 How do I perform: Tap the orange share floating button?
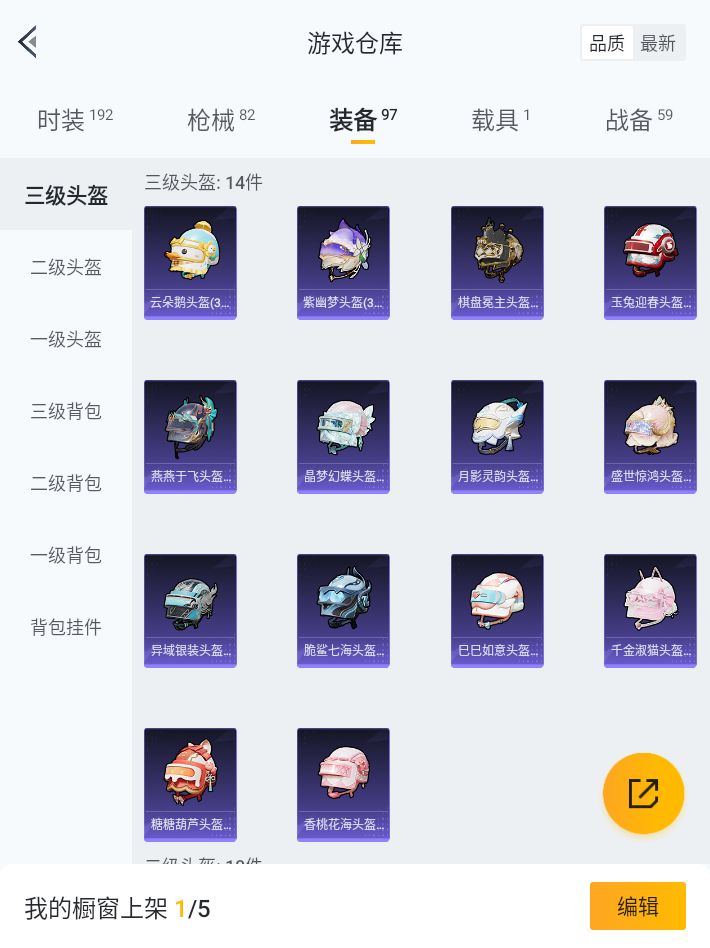pyautogui.click(x=643, y=793)
